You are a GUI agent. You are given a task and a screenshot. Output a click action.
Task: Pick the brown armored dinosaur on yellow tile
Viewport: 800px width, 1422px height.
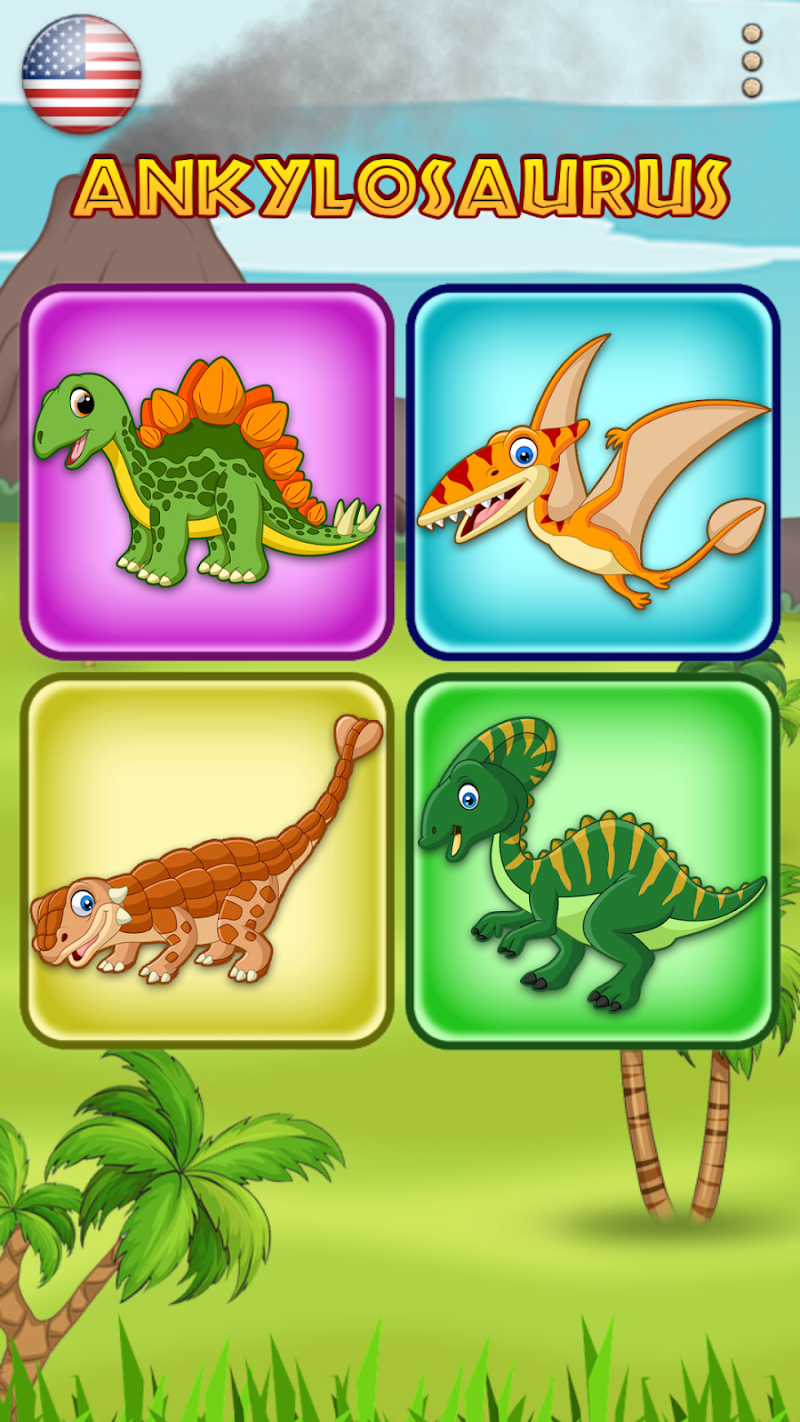(x=207, y=860)
